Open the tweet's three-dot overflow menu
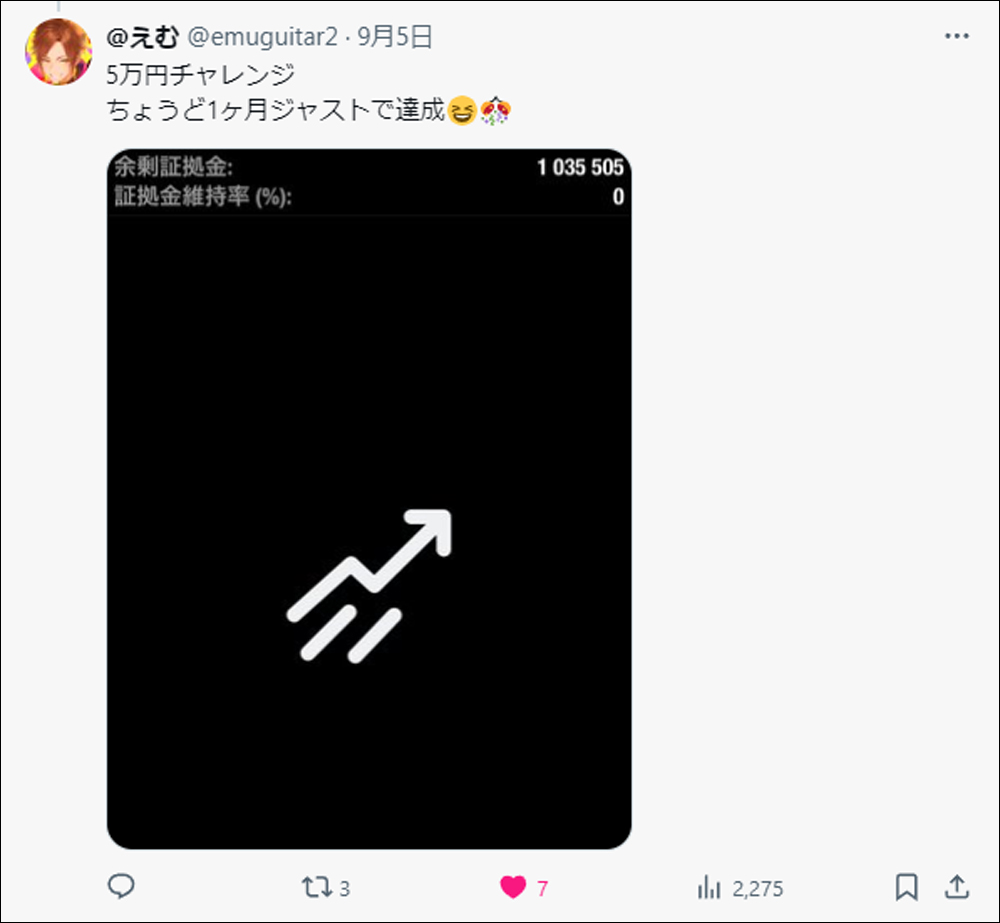 click(x=956, y=36)
